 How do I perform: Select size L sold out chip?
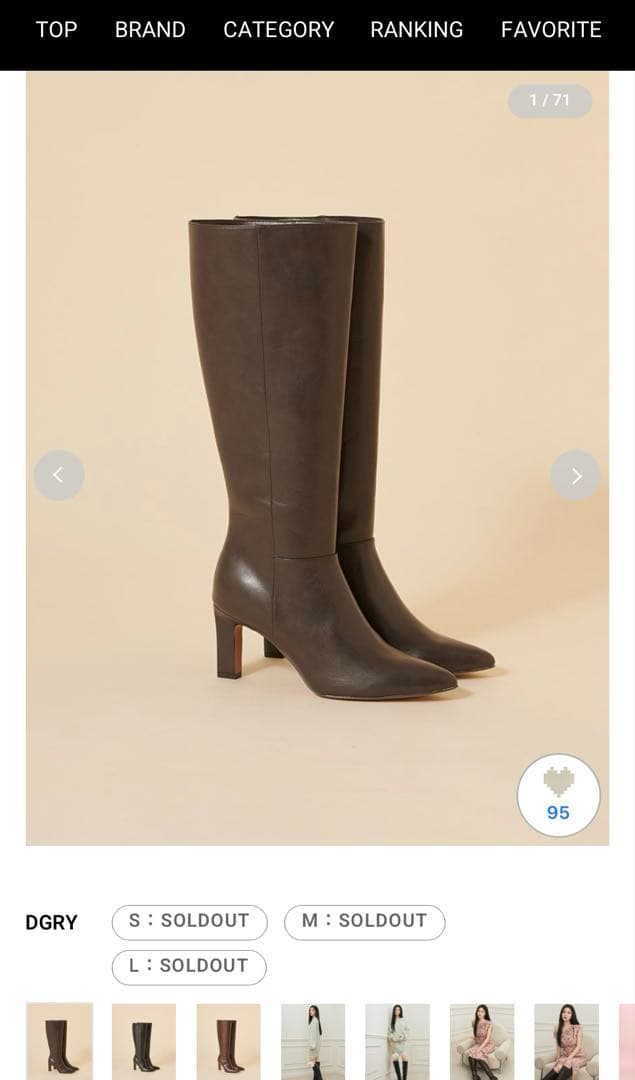click(188, 966)
